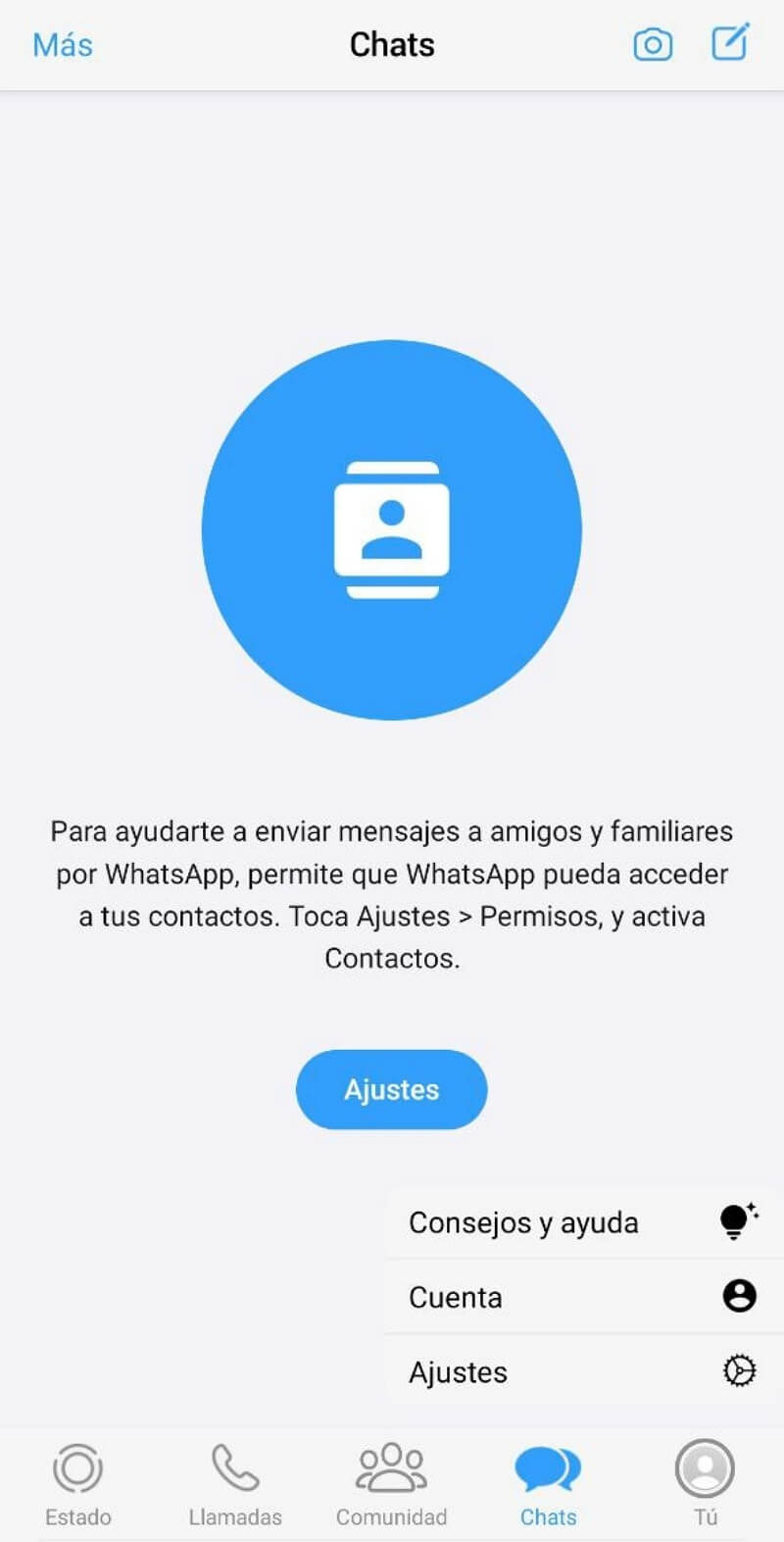Click the lightbulb icon beside Consejos y ayuda
This screenshot has width=784, height=1542.
coord(737,1221)
